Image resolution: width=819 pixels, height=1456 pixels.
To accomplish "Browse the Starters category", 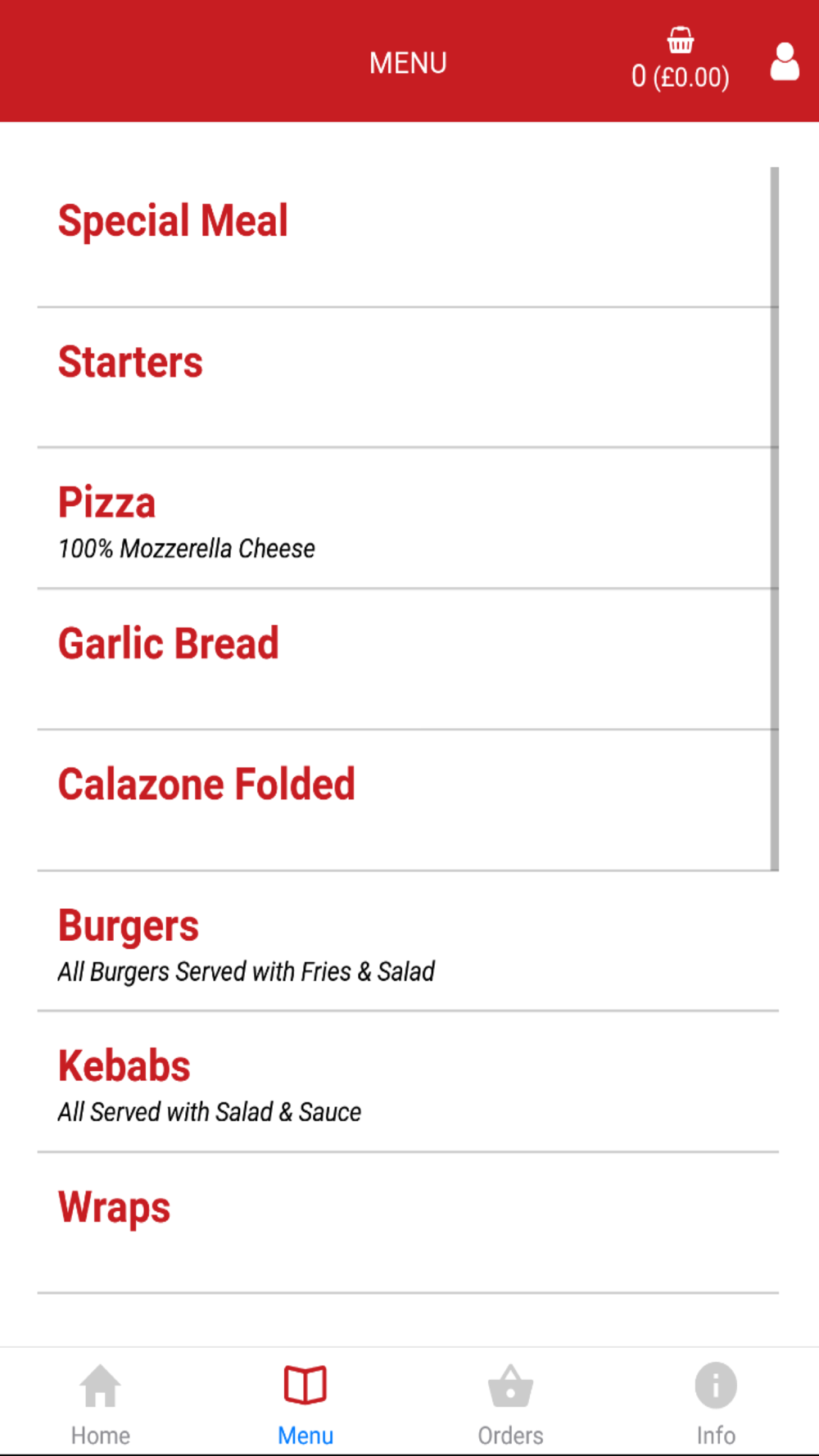I will [x=408, y=378].
